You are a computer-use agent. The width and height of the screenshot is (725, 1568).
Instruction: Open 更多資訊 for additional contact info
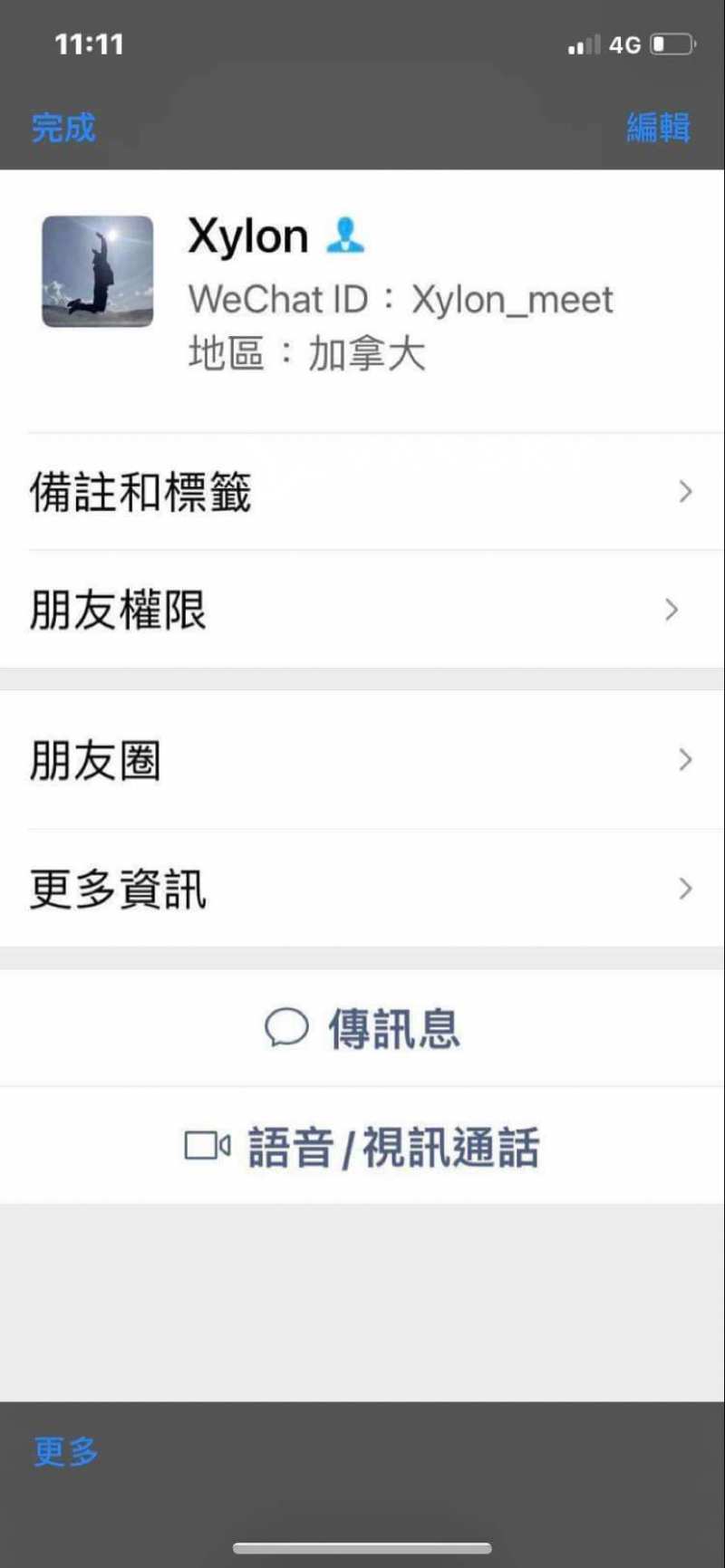pos(362,889)
